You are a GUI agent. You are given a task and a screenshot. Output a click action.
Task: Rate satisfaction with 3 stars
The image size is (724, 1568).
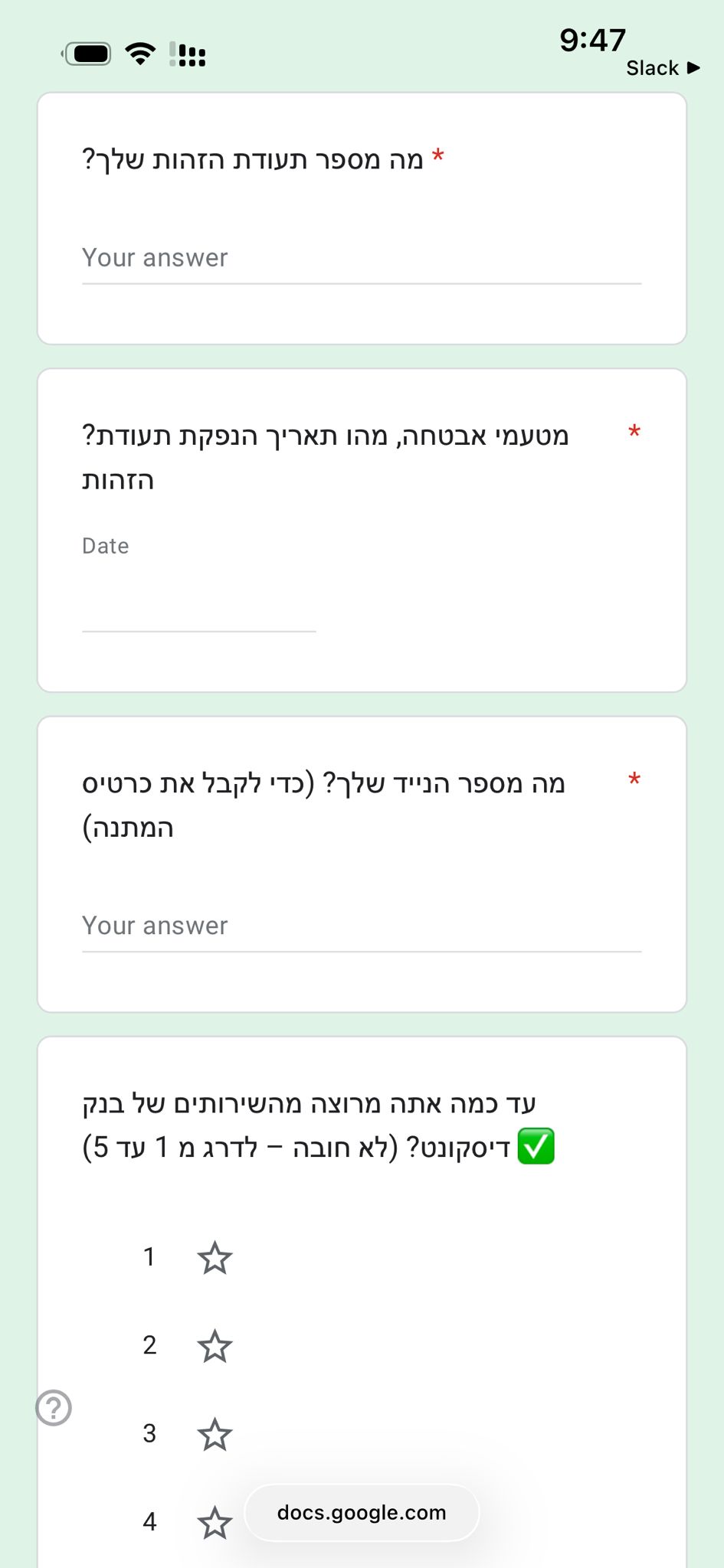(215, 1434)
